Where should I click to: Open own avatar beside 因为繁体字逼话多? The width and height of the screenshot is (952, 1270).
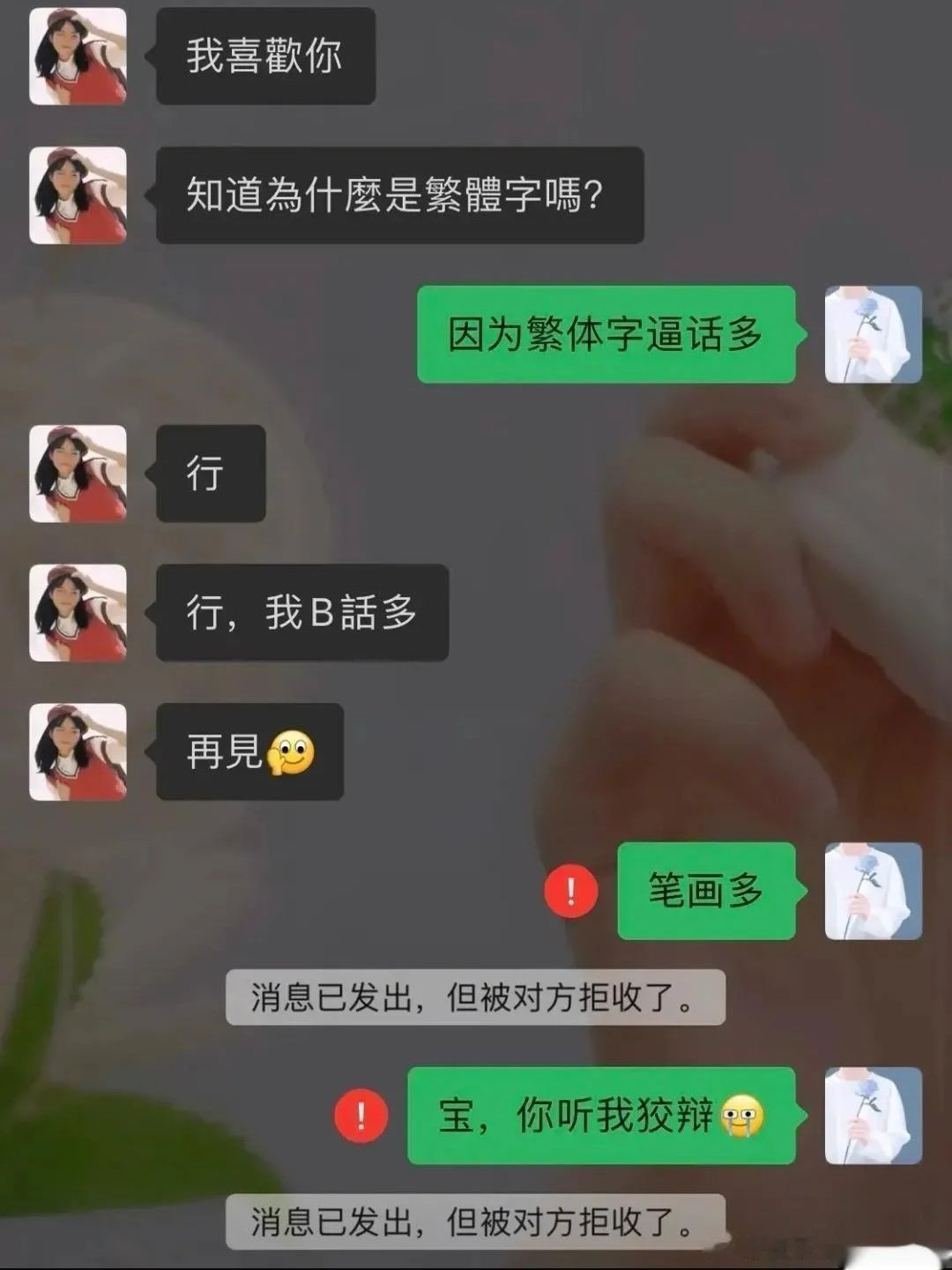point(873,334)
